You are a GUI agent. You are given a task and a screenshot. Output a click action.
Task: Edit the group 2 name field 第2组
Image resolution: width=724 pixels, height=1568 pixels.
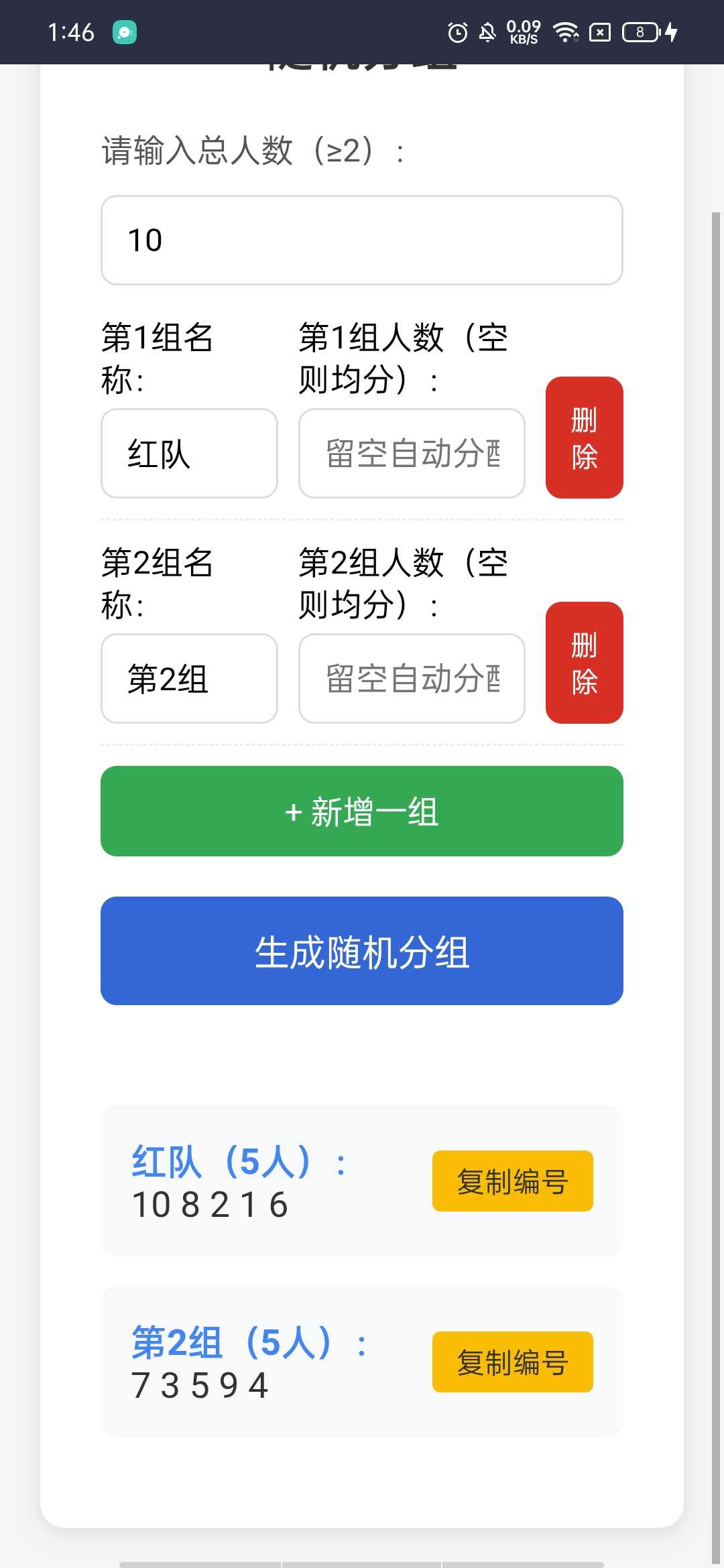[x=189, y=679]
